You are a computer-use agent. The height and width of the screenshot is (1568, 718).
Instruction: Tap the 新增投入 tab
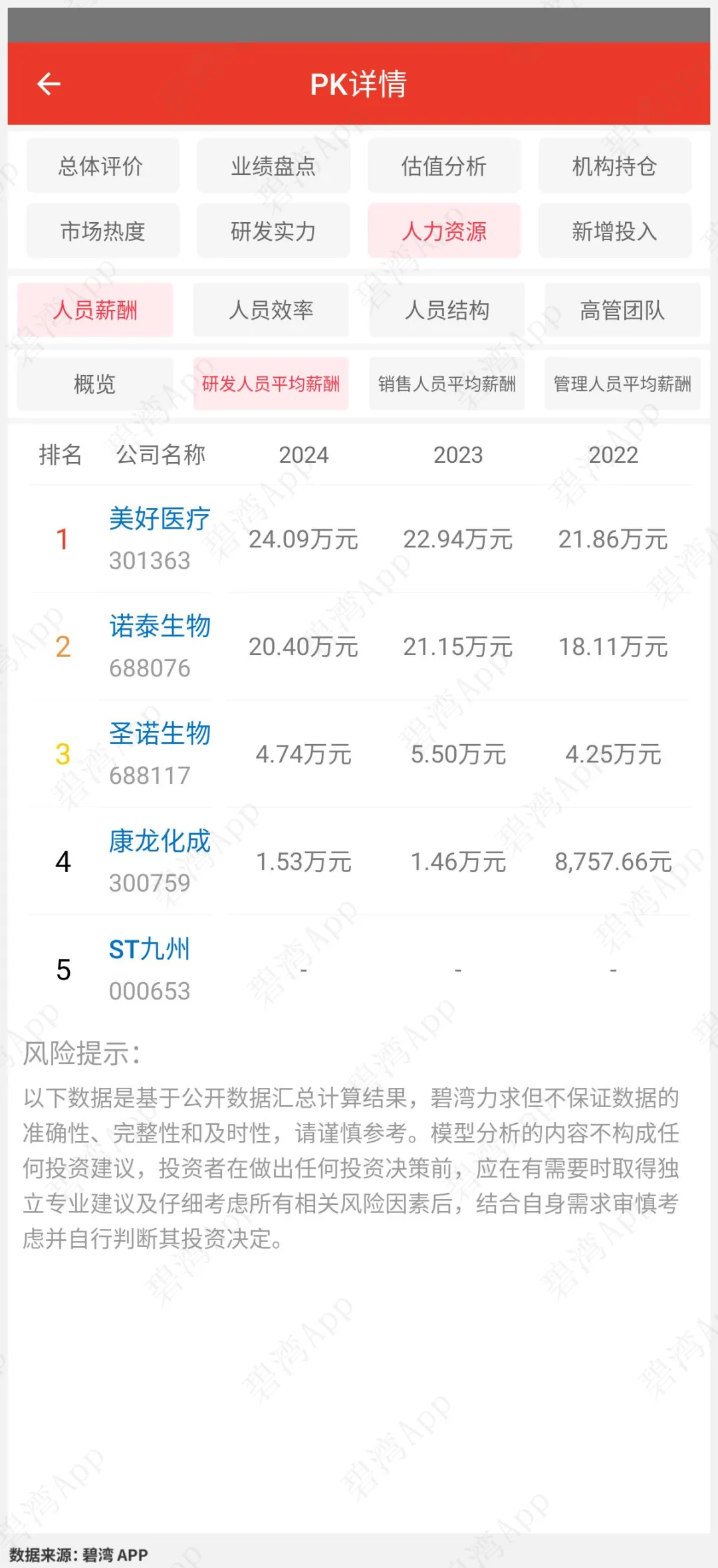coord(614,231)
